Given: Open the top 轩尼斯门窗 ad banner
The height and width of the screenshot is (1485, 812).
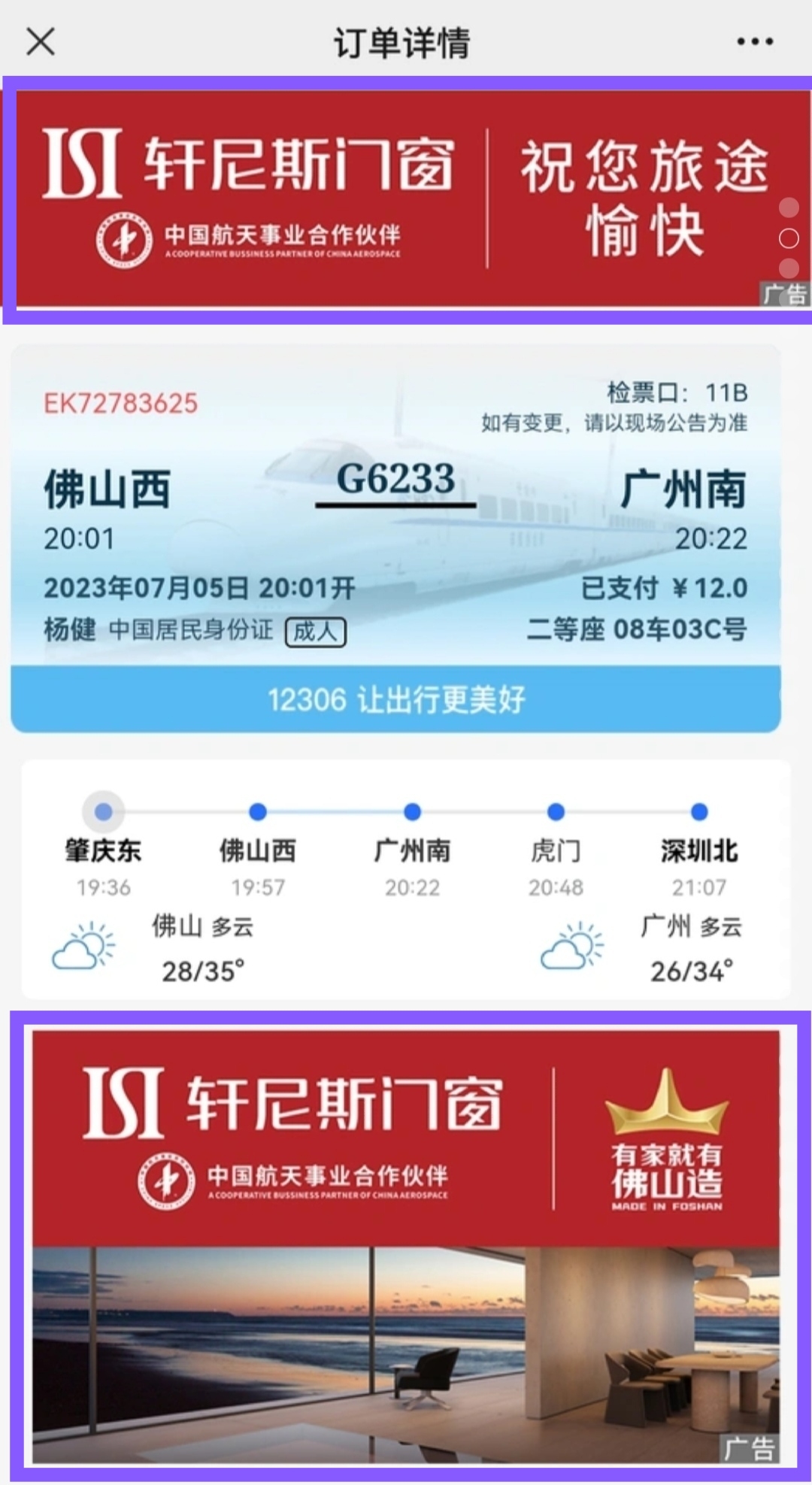Looking at the screenshot, I should pyautogui.click(x=406, y=199).
